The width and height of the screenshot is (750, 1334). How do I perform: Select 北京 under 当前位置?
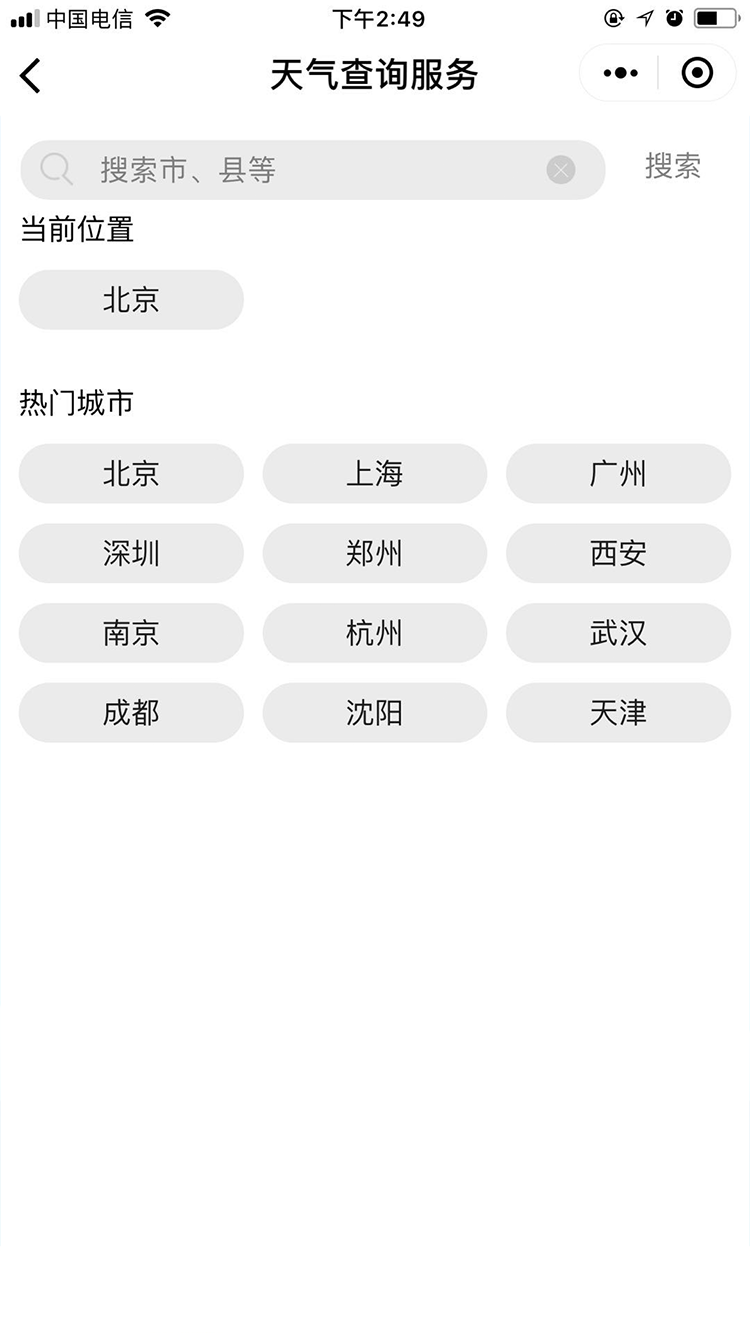click(131, 300)
